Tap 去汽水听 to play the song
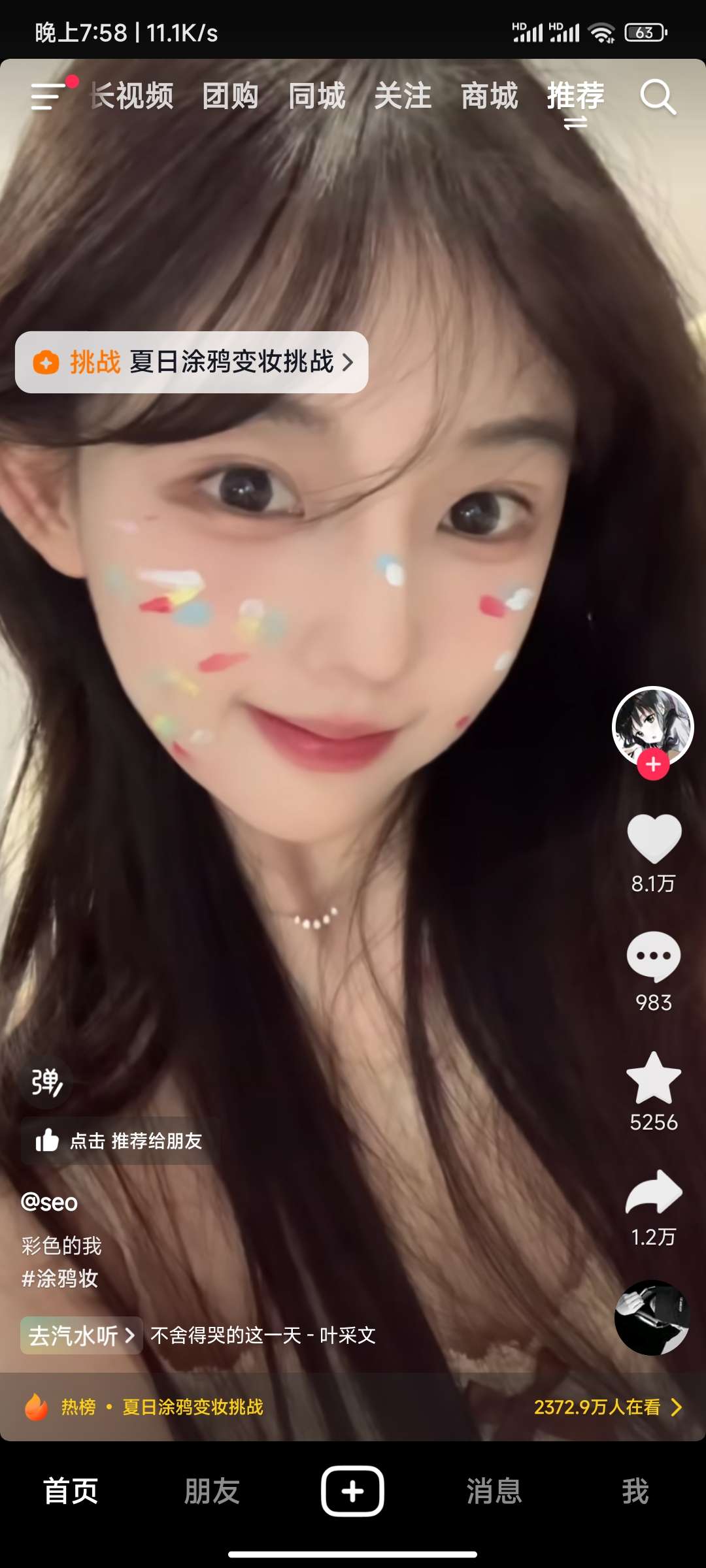 point(81,1335)
